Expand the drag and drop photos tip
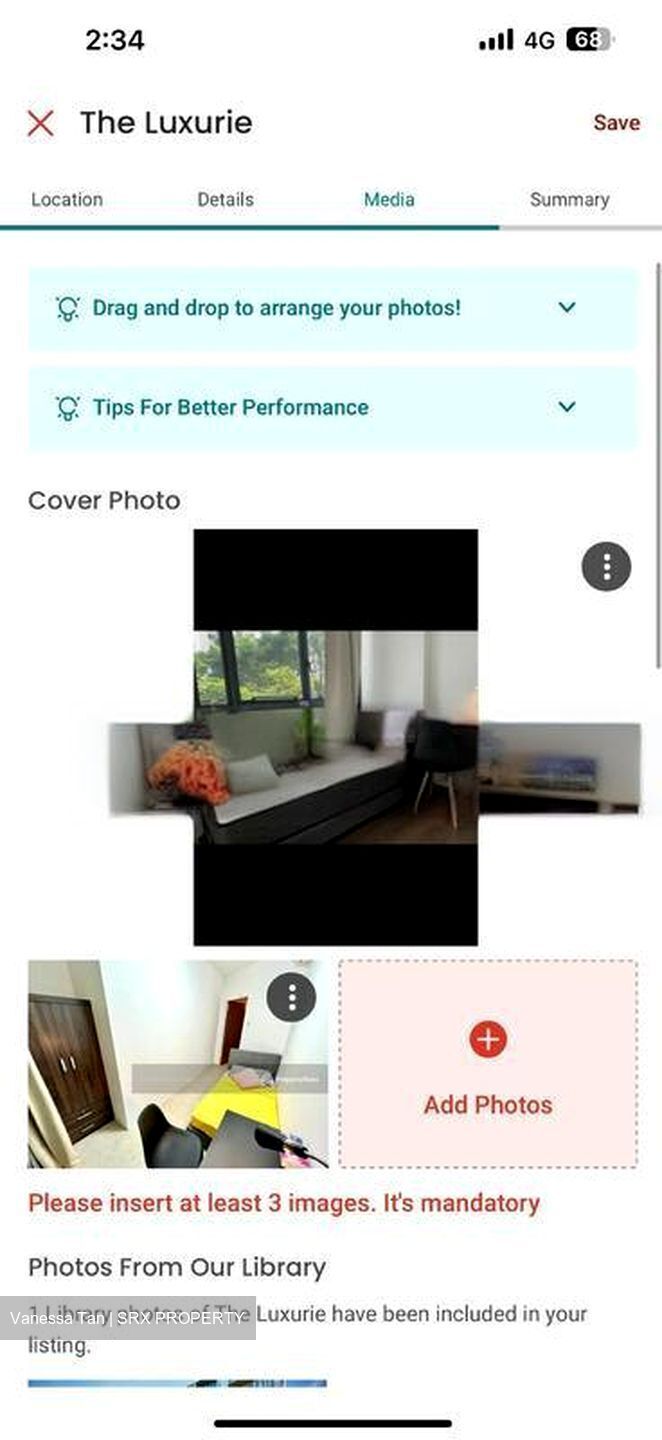662x1440 pixels. (x=566, y=307)
